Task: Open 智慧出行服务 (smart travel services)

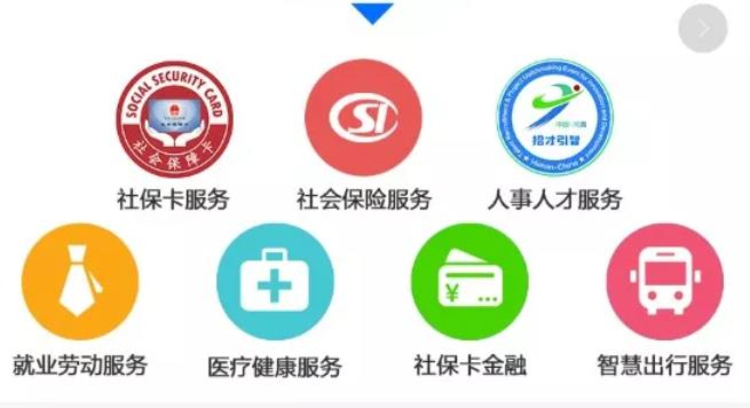Action: [664, 282]
